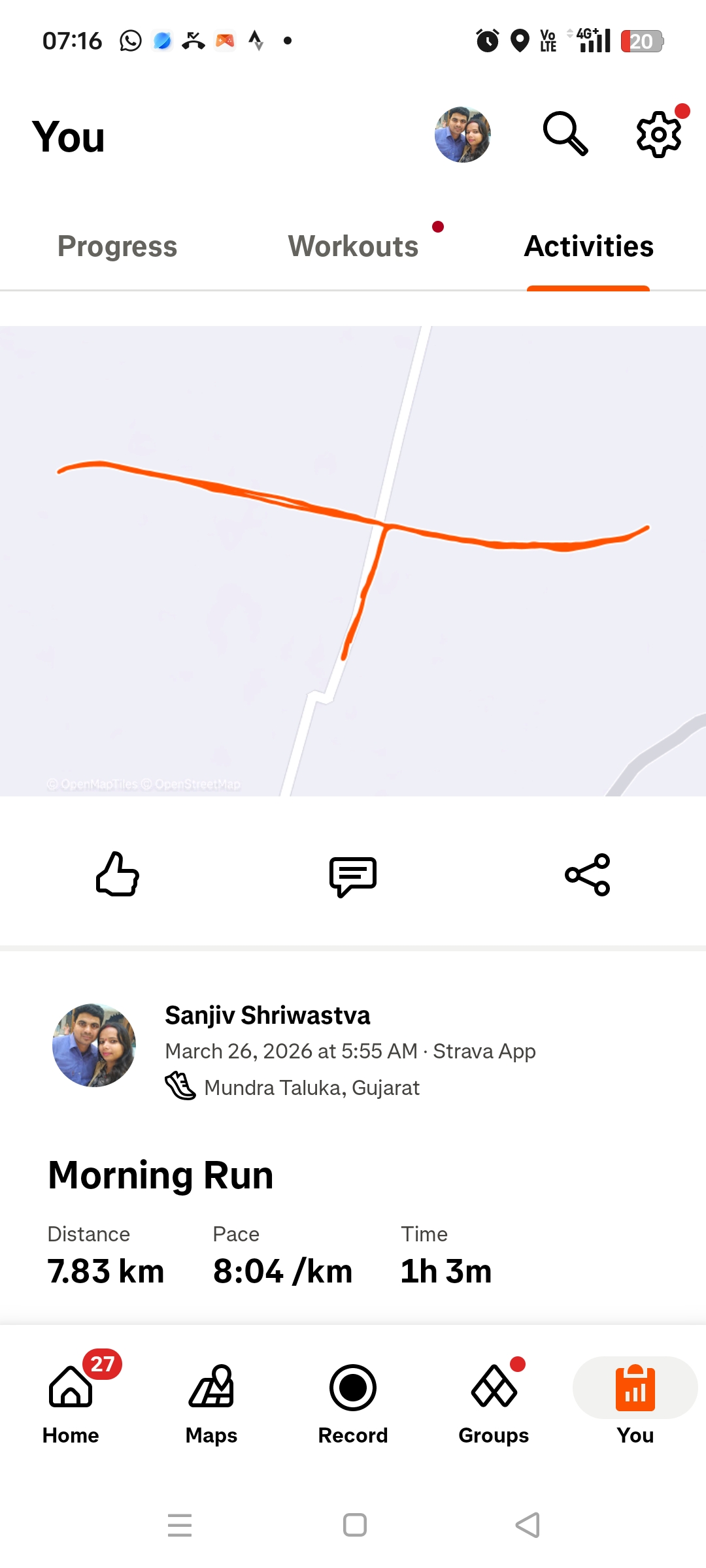Open the search magnifier
706x1568 pixels.
tap(565, 134)
